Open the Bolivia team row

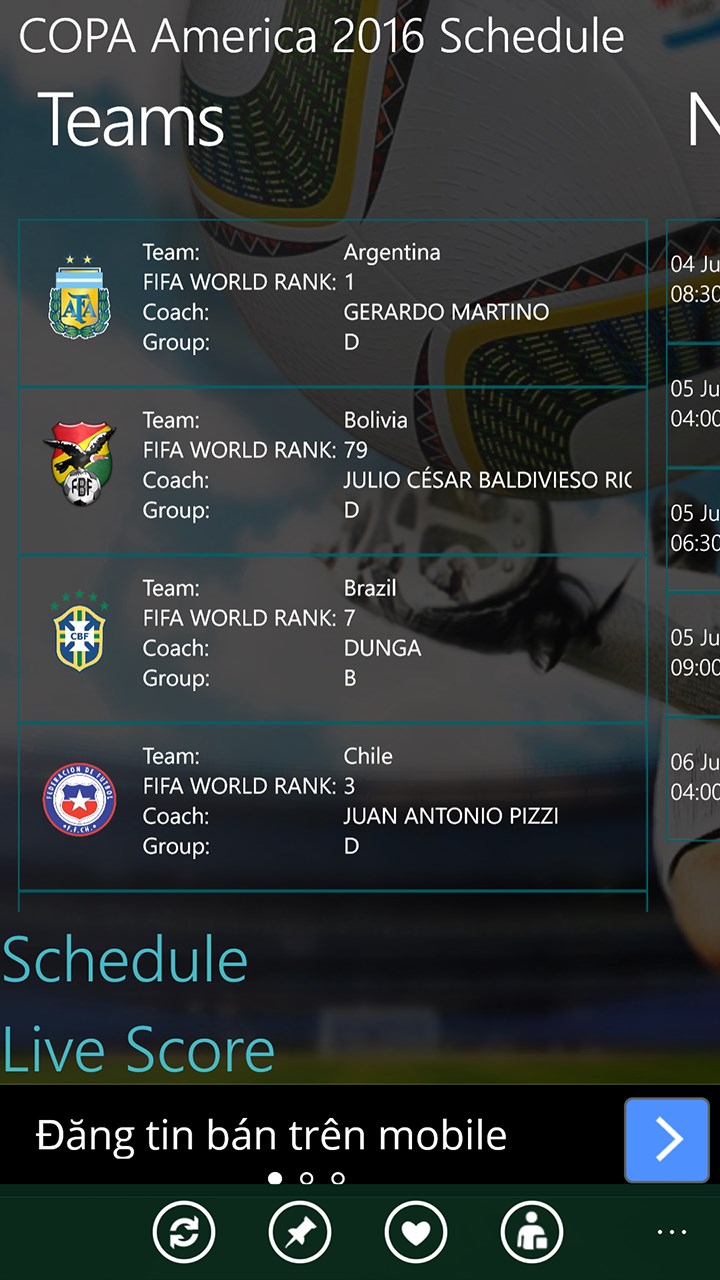pos(332,470)
